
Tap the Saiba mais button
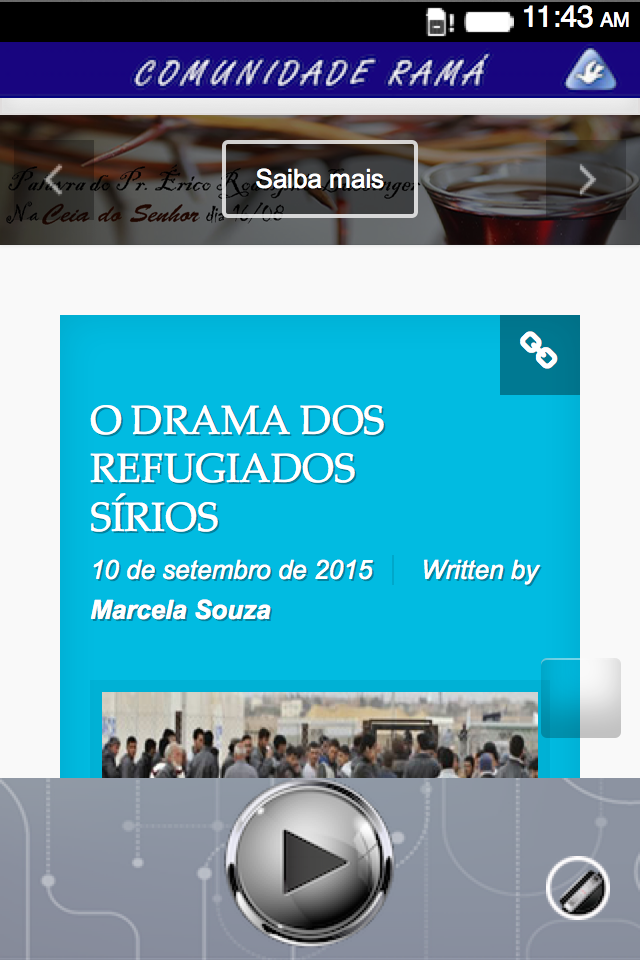point(319,179)
